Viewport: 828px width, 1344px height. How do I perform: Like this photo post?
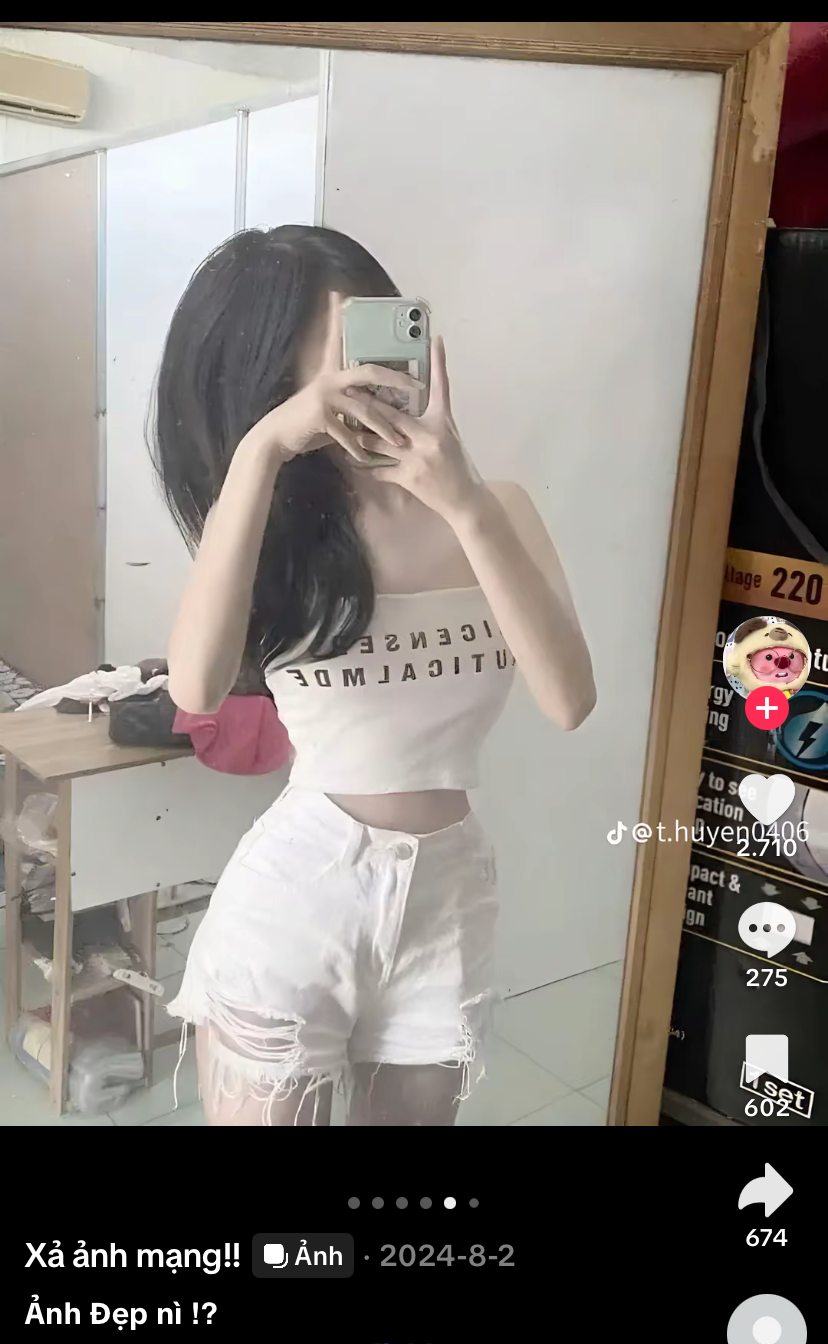click(766, 800)
